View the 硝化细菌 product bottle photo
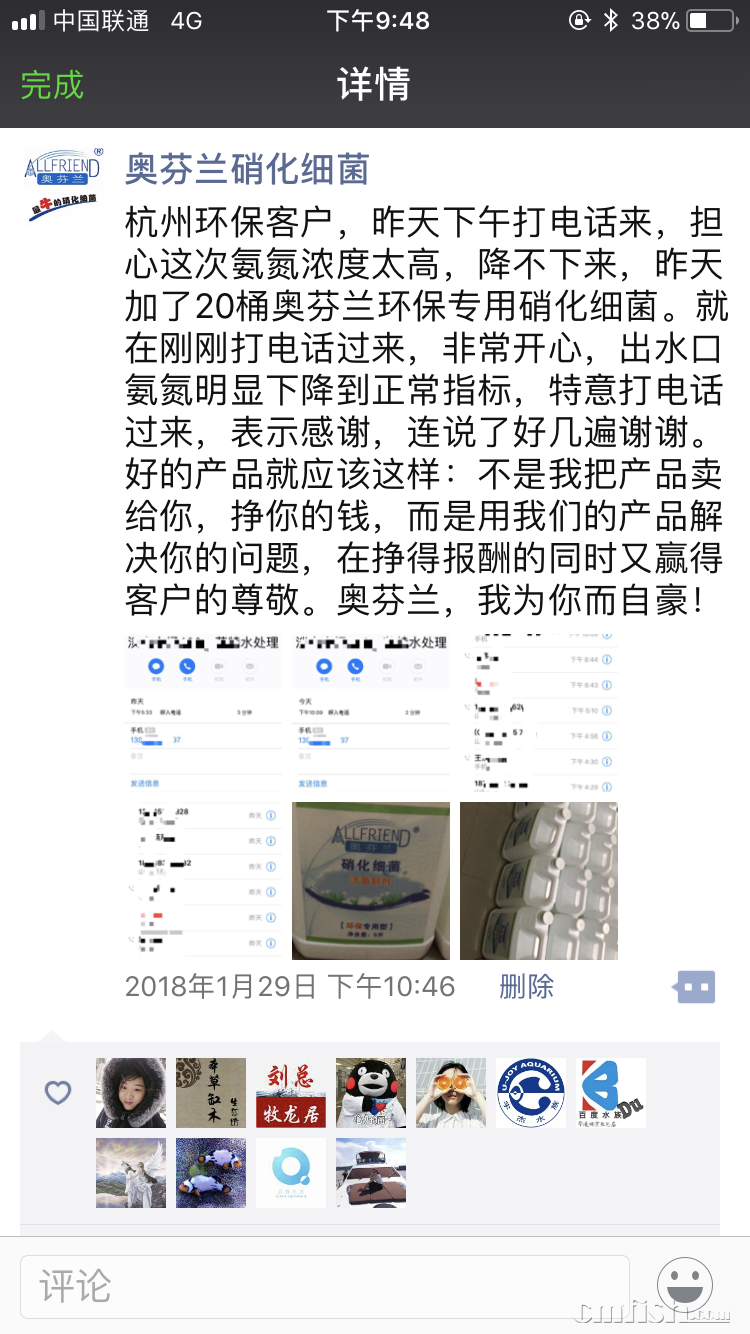This screenshot has width=750, height=1334. [x=371, y=881]
